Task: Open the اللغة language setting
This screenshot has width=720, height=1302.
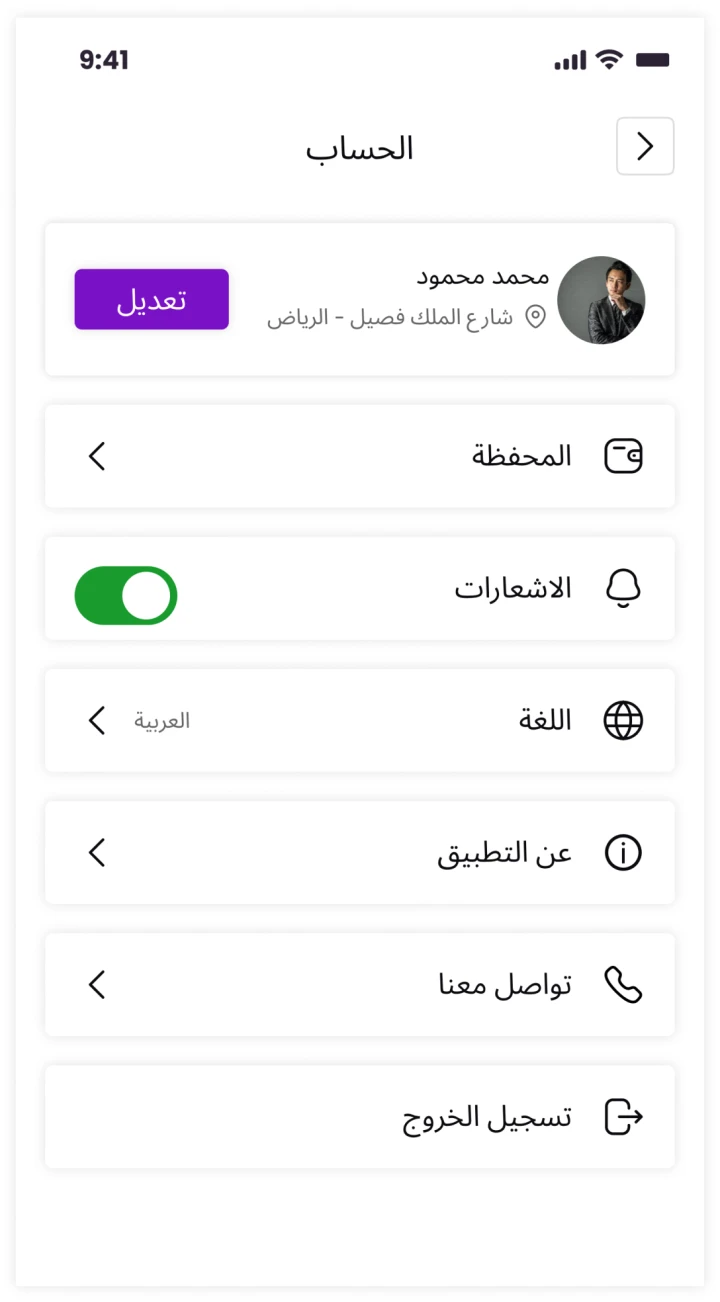Action: (x=360, y=720)
